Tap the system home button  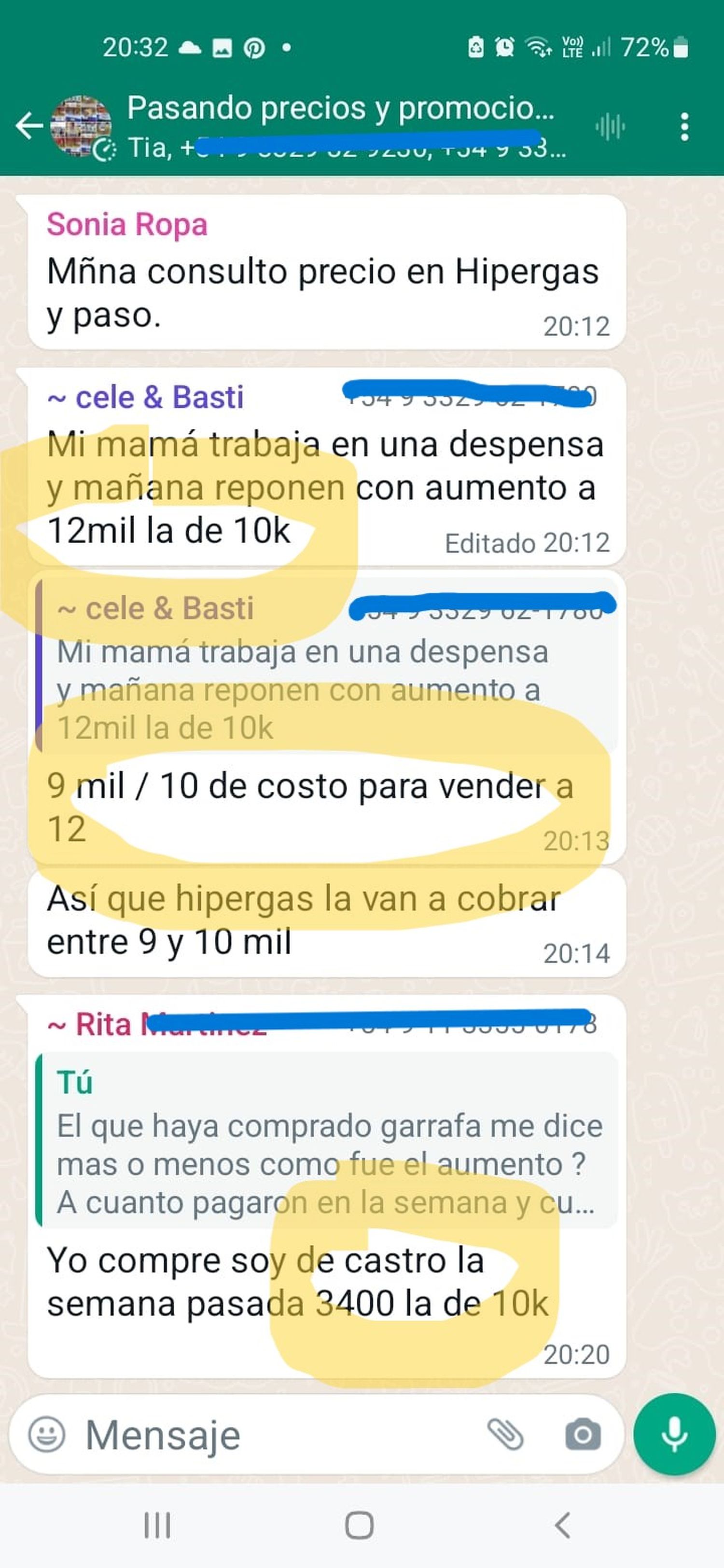click(359, 1526)
